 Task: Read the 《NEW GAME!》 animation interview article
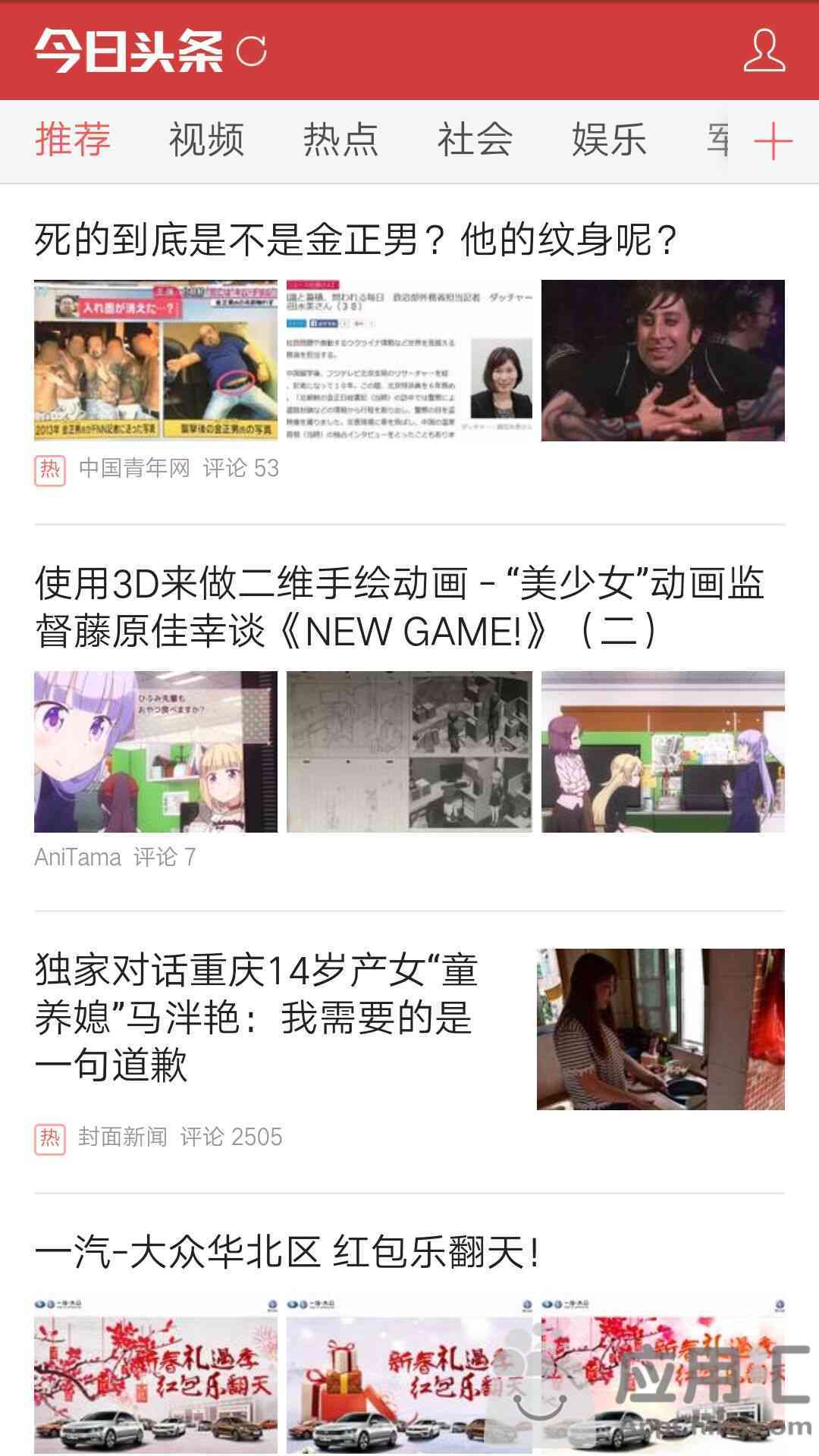398,607
